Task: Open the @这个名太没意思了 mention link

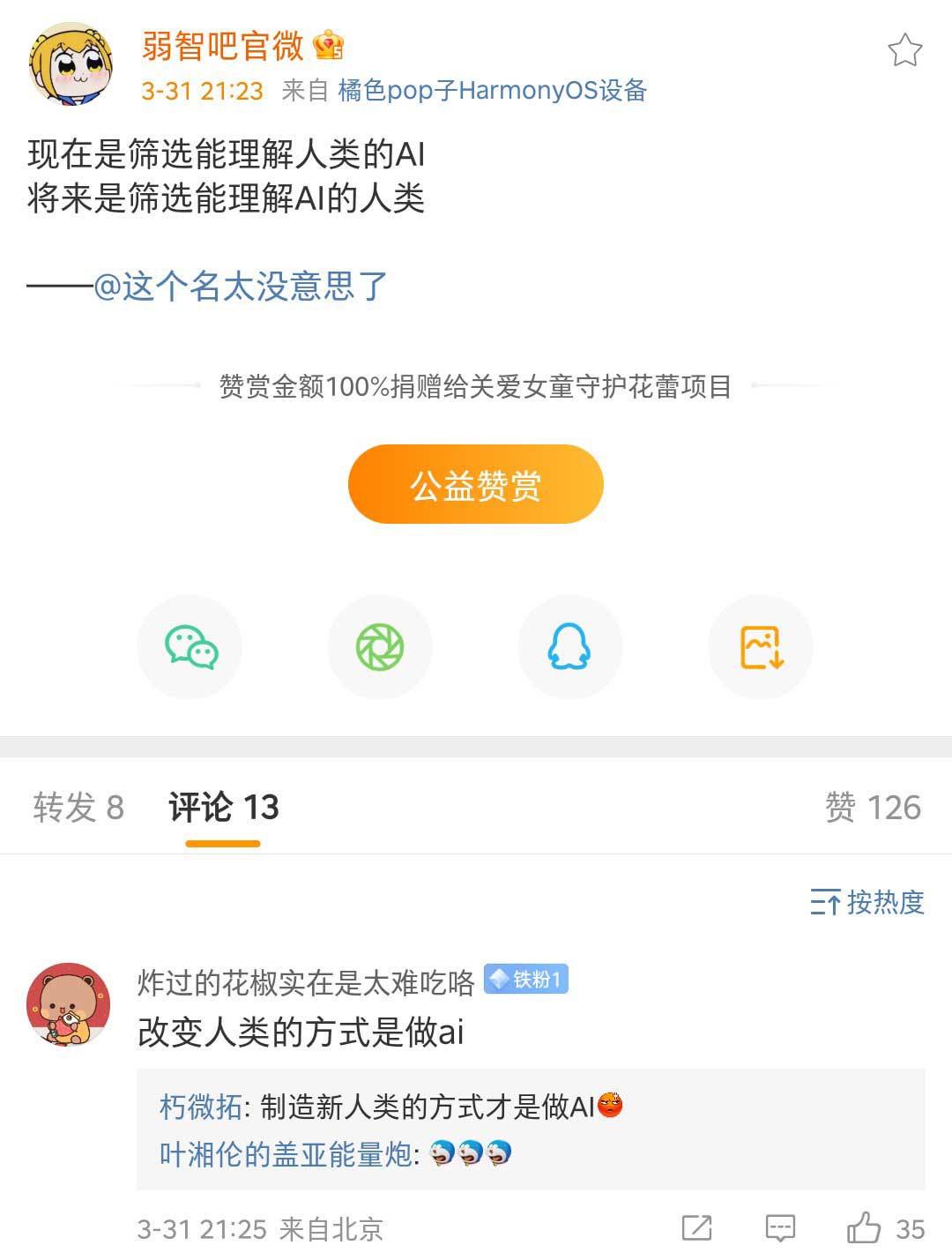Action: pos(241,286)
